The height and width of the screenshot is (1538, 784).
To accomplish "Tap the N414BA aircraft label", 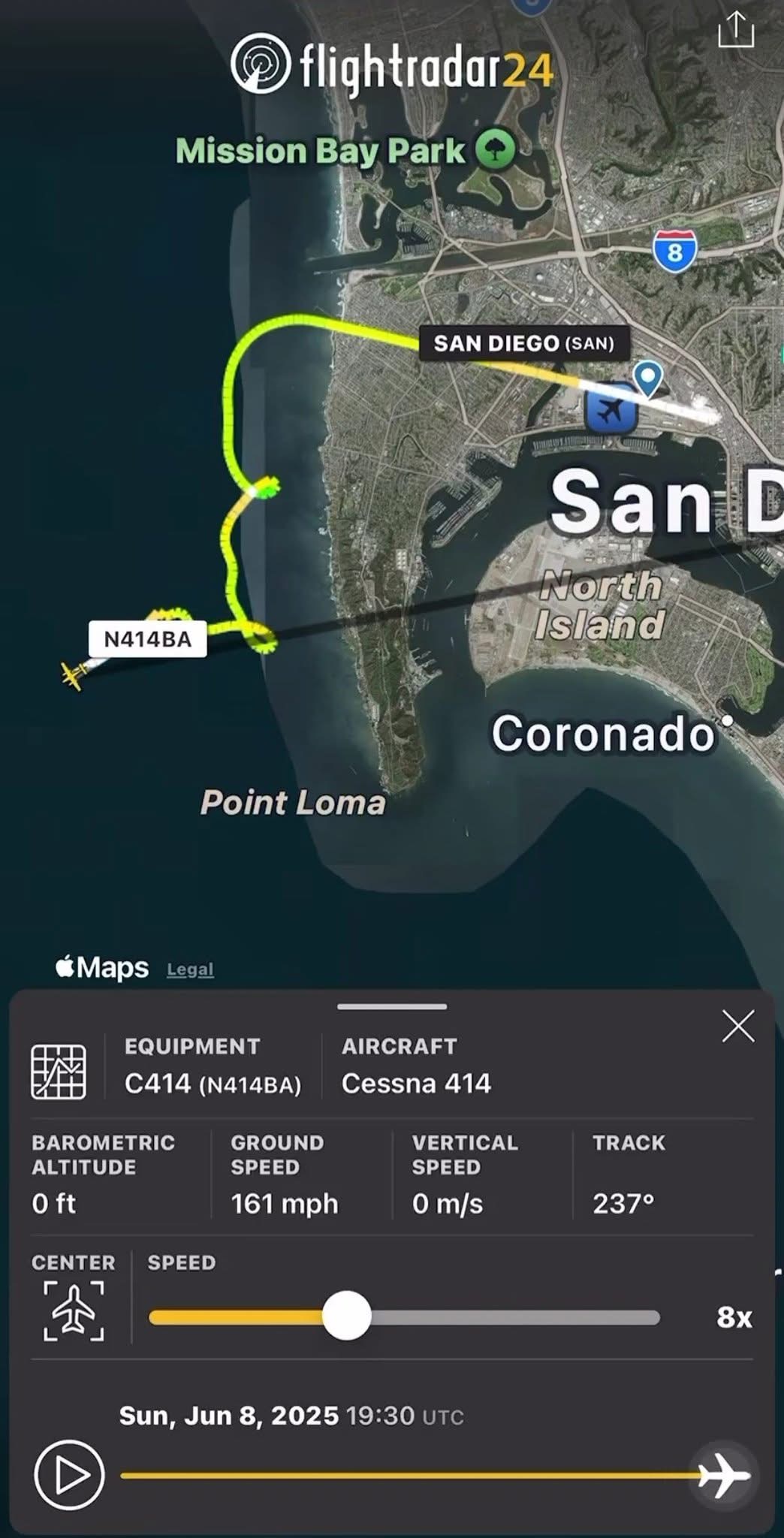I will [148, 639].
